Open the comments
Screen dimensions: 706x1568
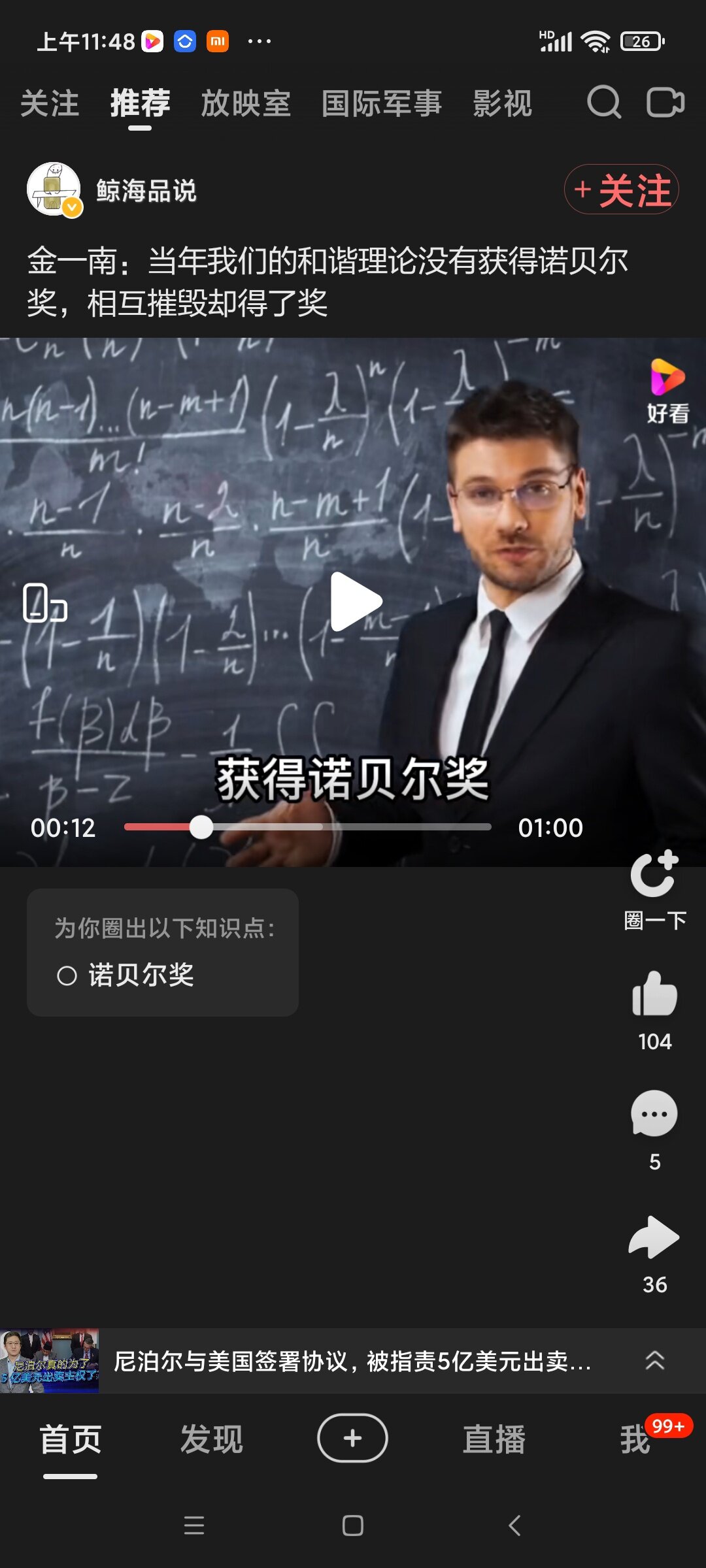click(x=654, y=1115)
